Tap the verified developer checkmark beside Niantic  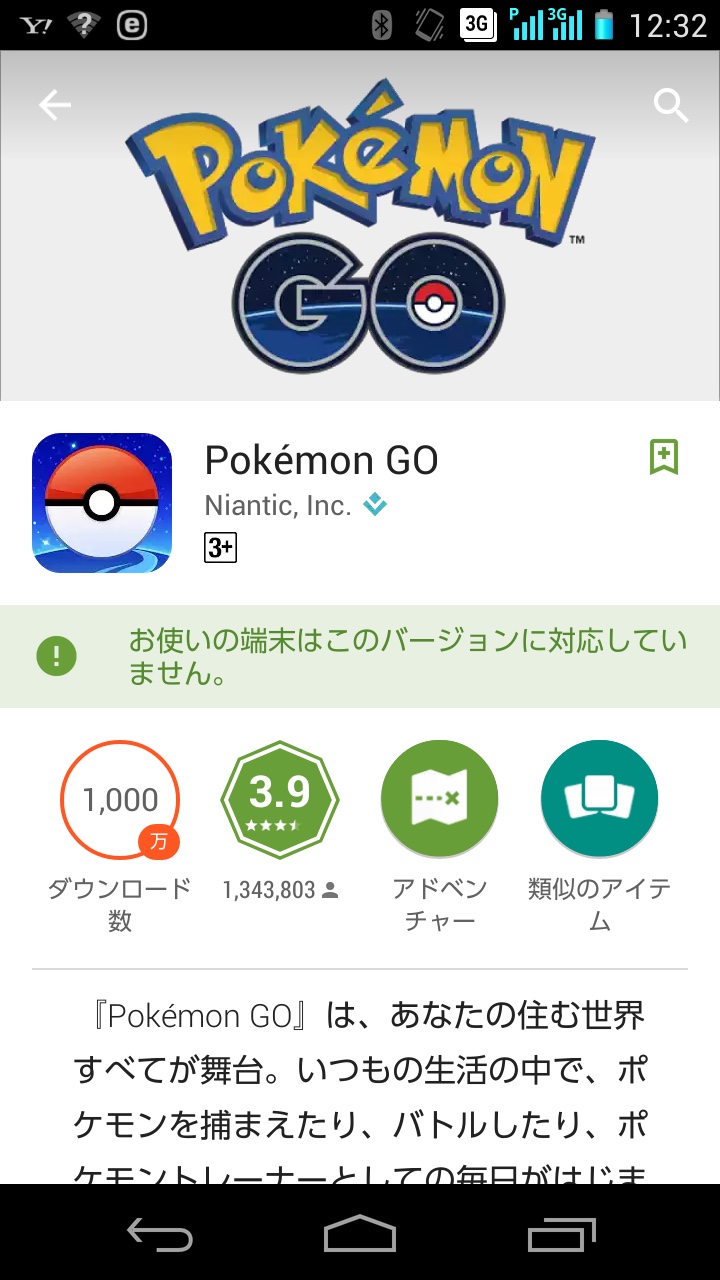click(x=376, y=506)
